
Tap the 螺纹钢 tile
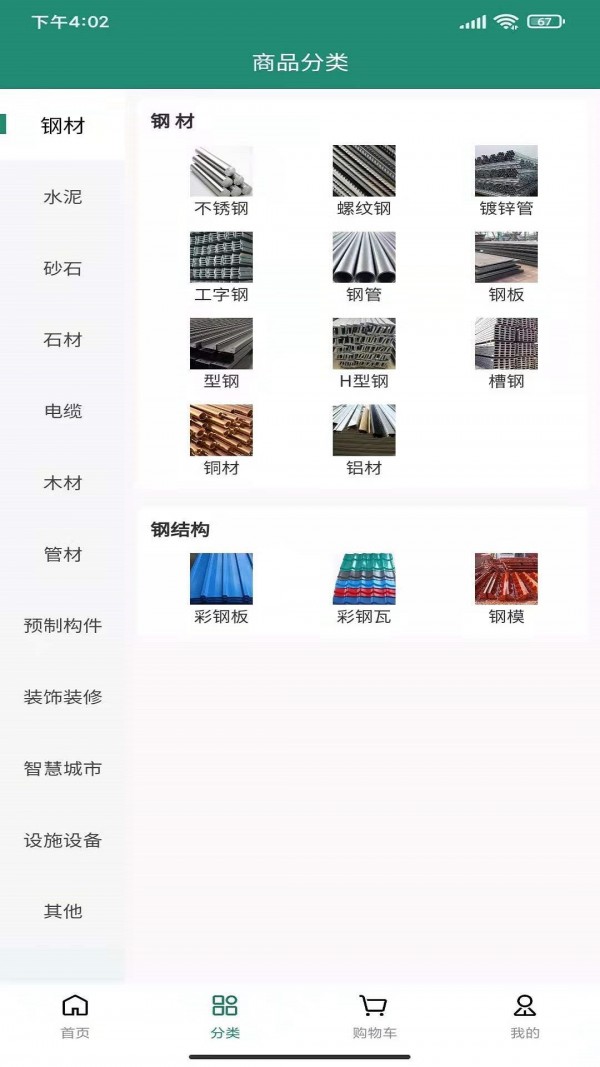click(x=364, y=180)
